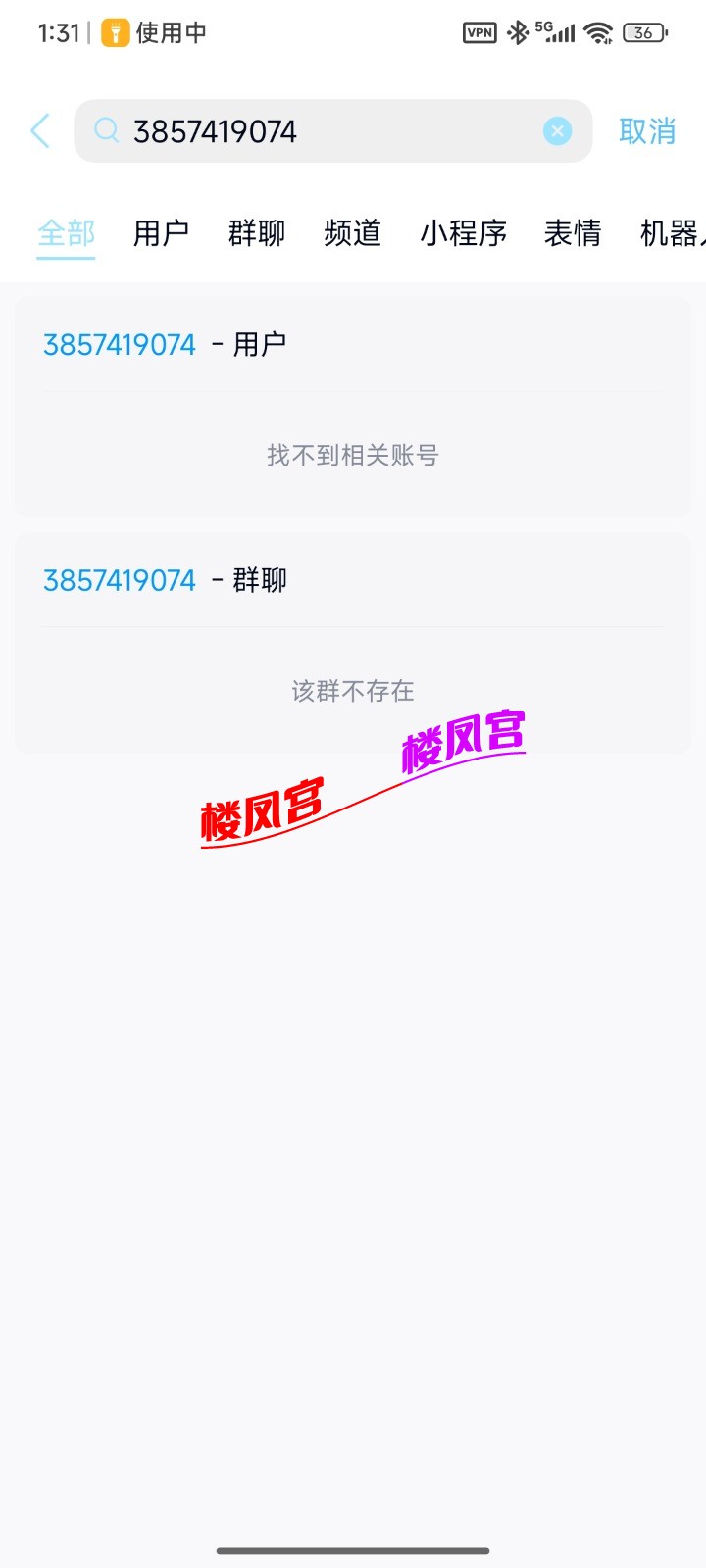Open the 3857419074 用户 result link
706x1568 pixels.
(x=120, y=344)
